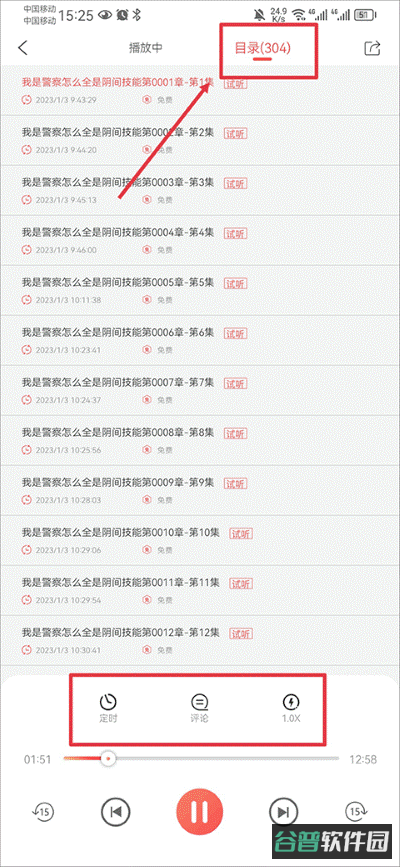Play episode 第12集 from the list
Screen dimensions: 400x867
pyautogui.click(x=200, y=640)
